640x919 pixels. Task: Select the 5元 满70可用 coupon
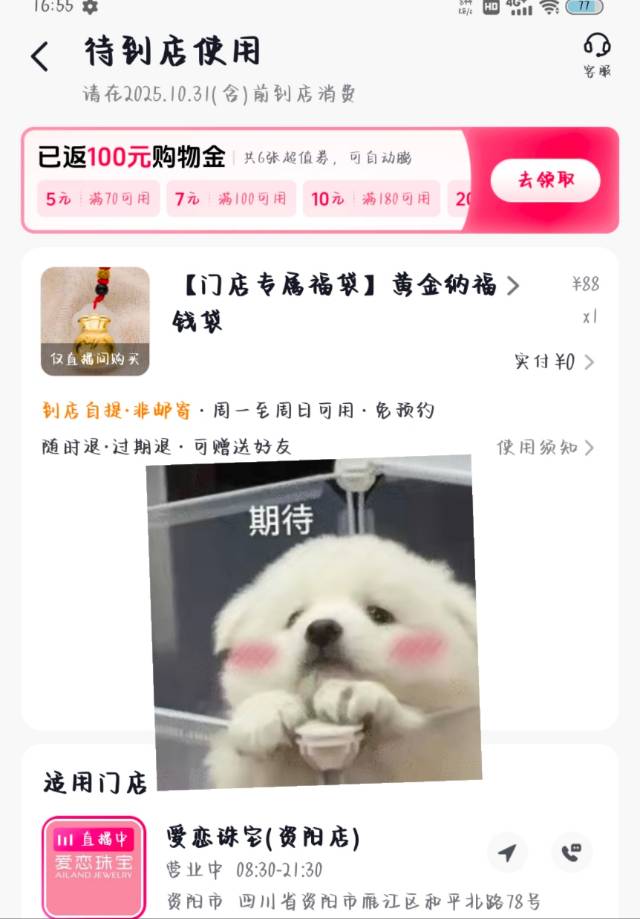point(98,199)
